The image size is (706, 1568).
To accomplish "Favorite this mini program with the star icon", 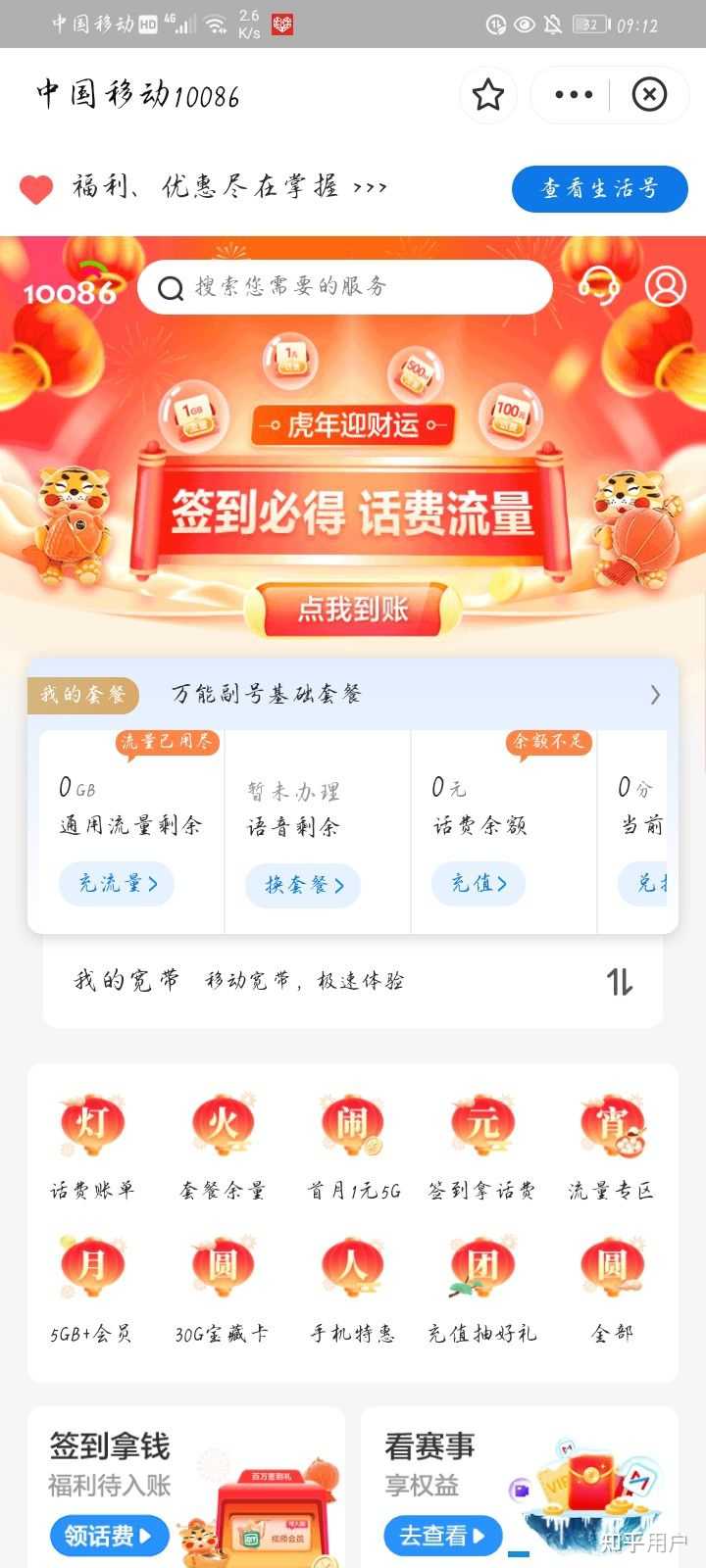I will 488,95.
